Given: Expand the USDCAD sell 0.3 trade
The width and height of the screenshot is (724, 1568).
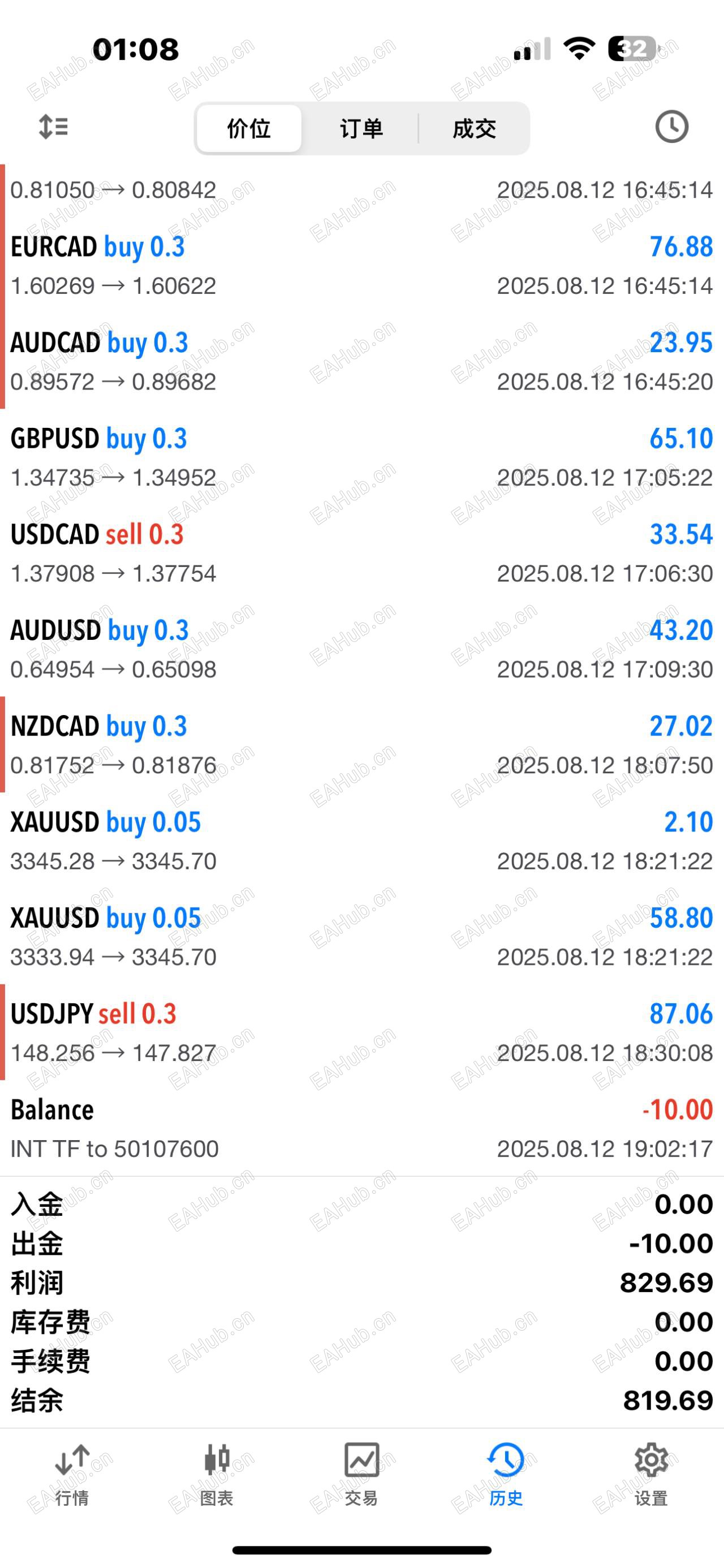Looking at the screenshot, I should (361, 553).
